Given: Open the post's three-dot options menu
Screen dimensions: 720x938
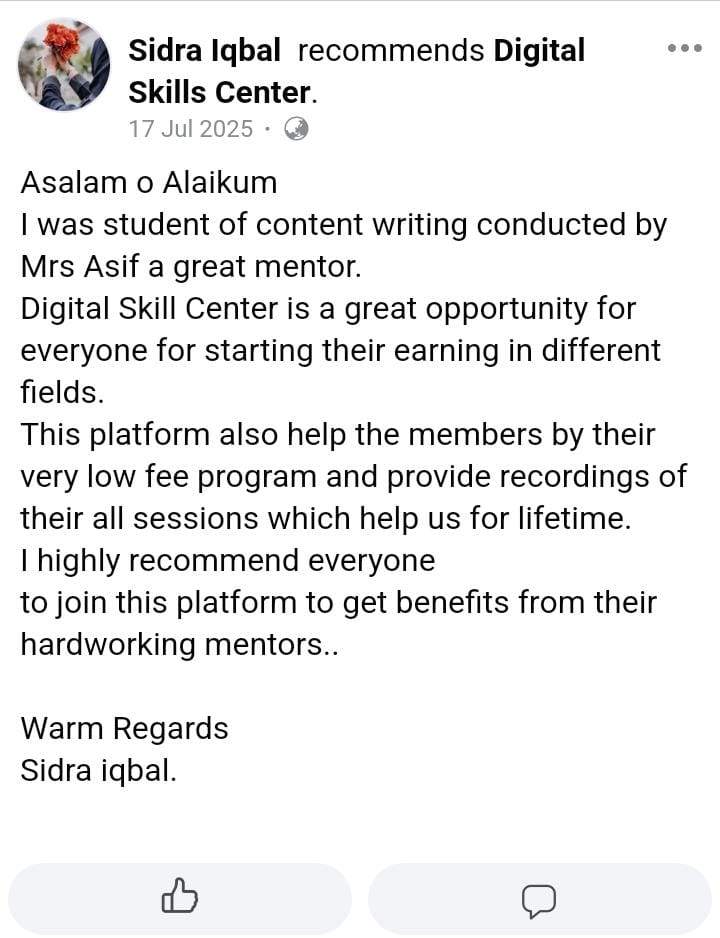Looking at the screenshot, I should tap(684, 48).
